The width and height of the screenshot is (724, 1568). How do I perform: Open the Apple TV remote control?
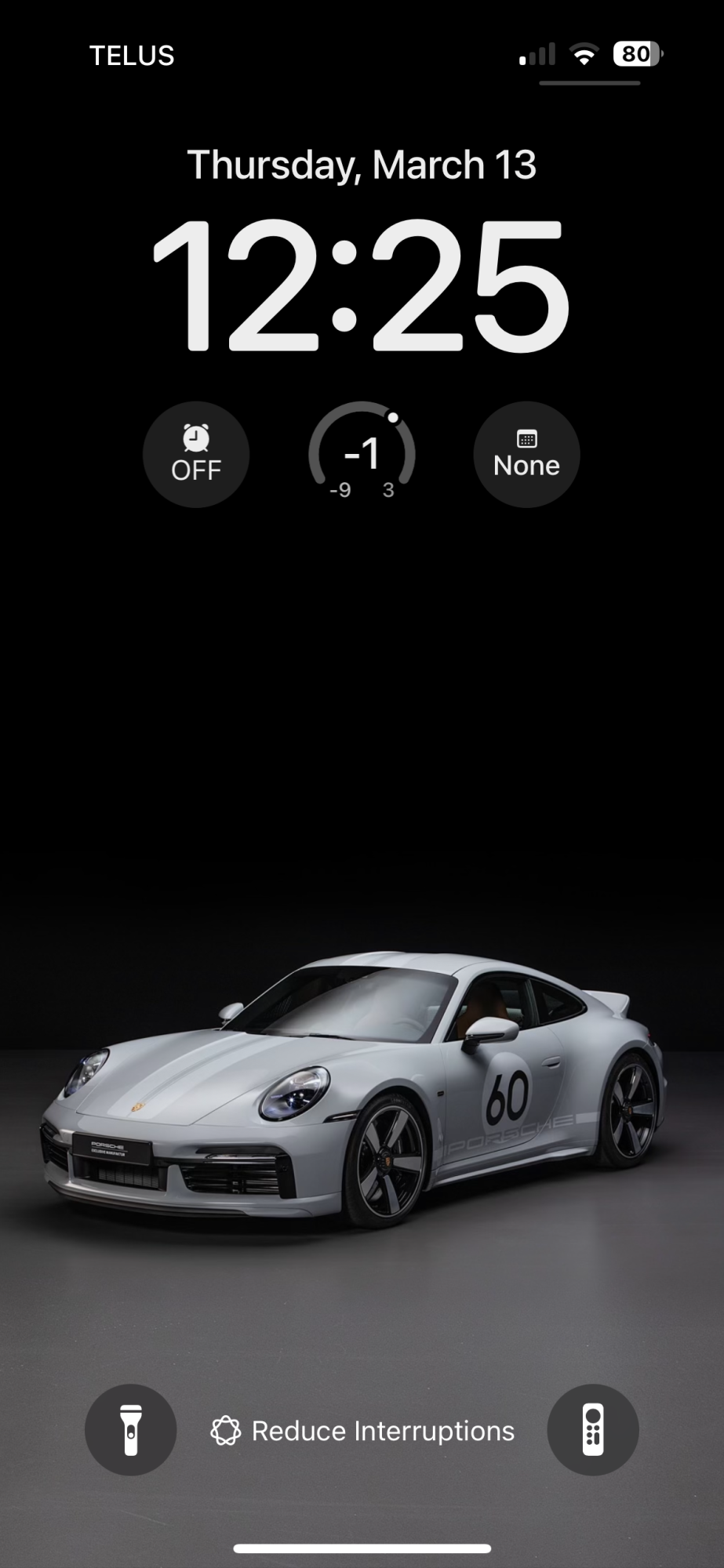point(593,1430)
